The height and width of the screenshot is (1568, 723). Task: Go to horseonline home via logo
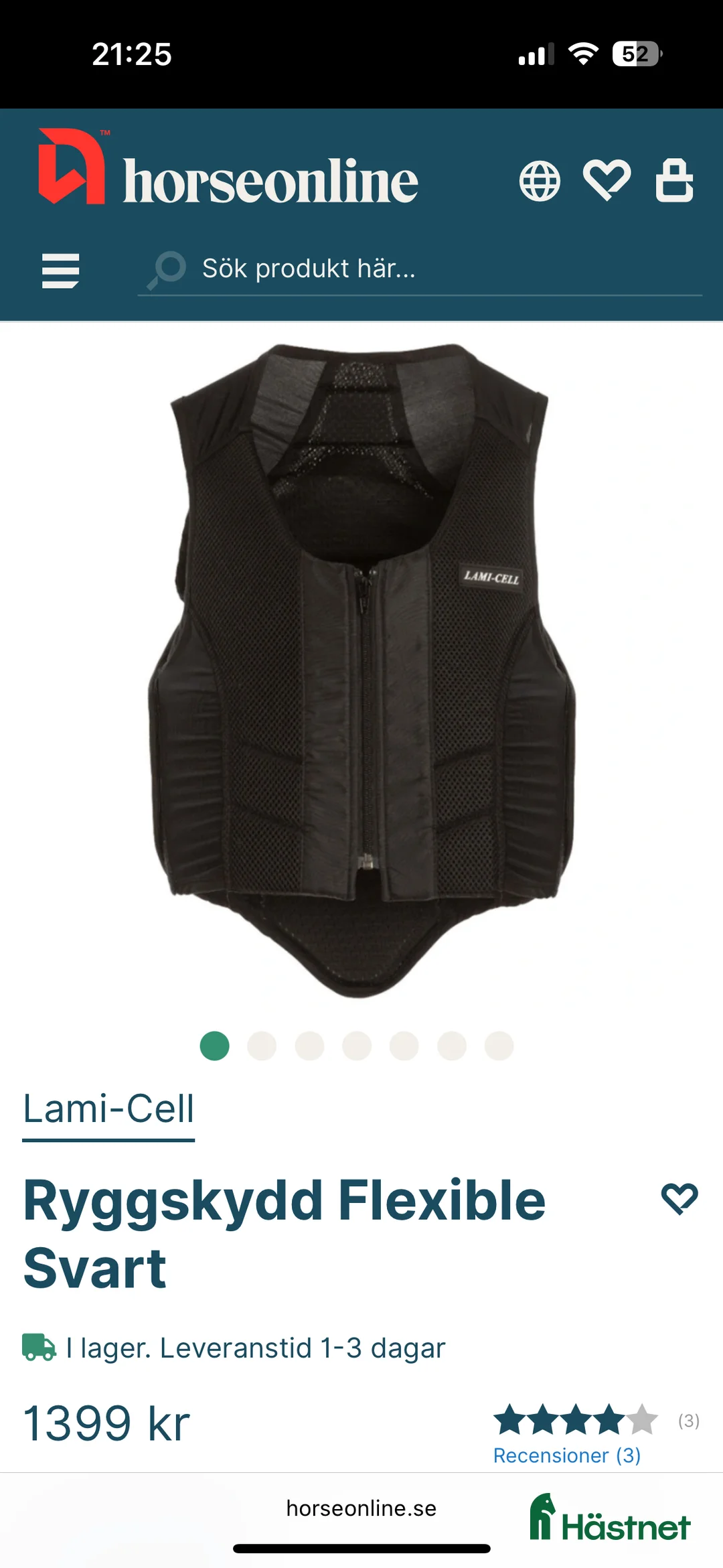coord(228,167)
